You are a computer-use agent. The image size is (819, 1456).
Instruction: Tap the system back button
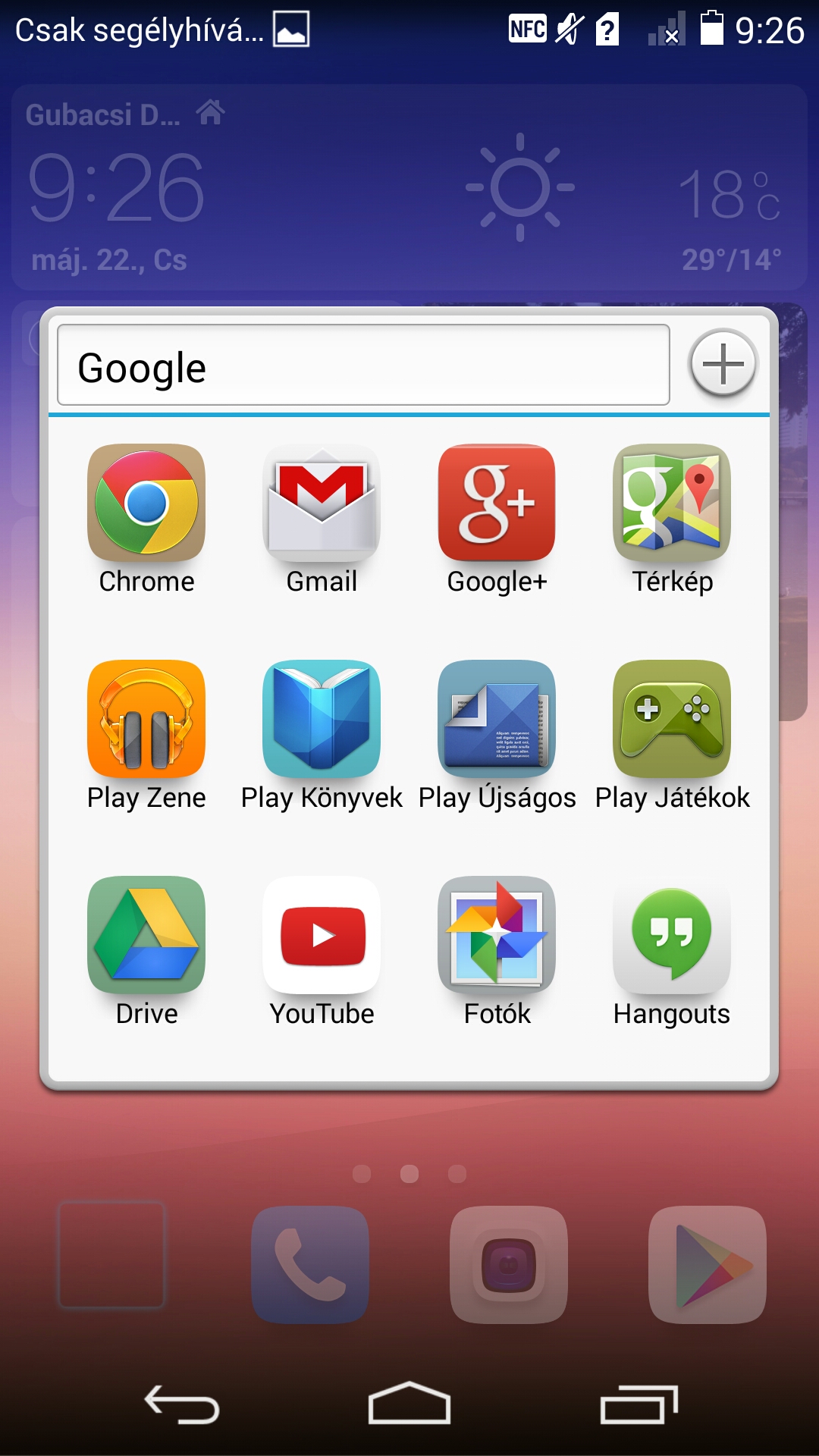pyautogui.click(x=182, y=1405)
